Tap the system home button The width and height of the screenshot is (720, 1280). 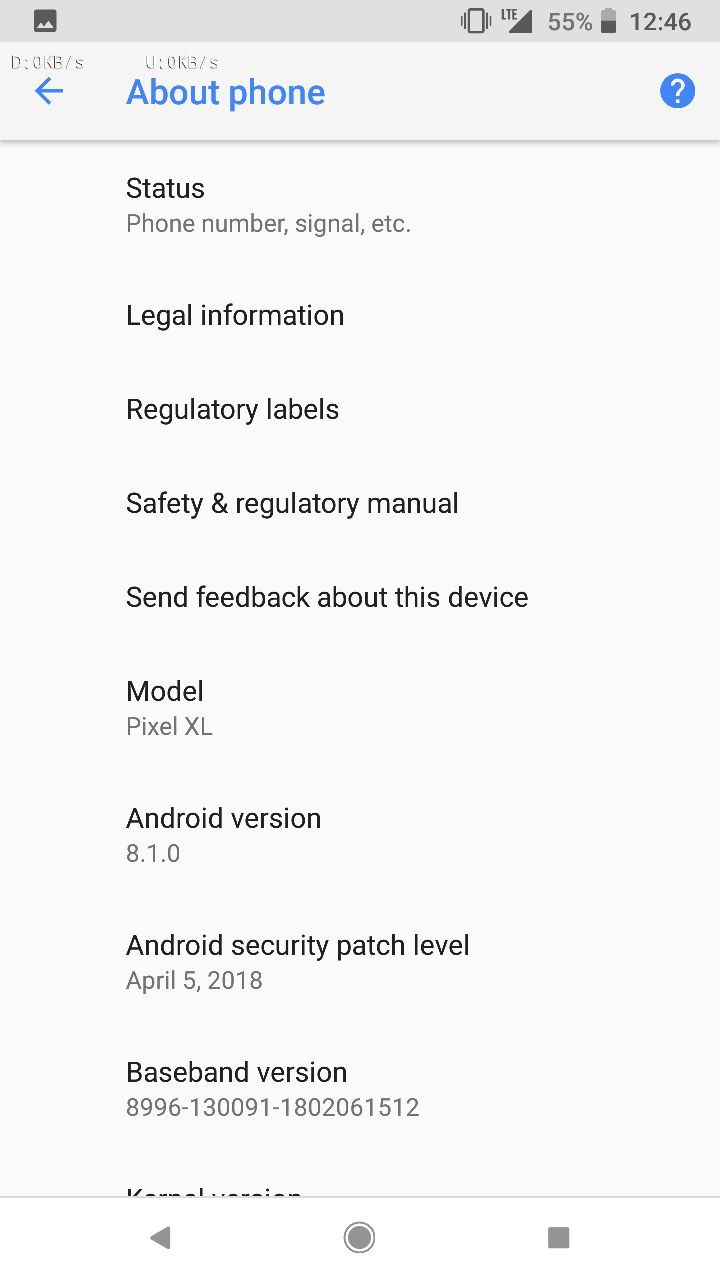(359, 1238)
